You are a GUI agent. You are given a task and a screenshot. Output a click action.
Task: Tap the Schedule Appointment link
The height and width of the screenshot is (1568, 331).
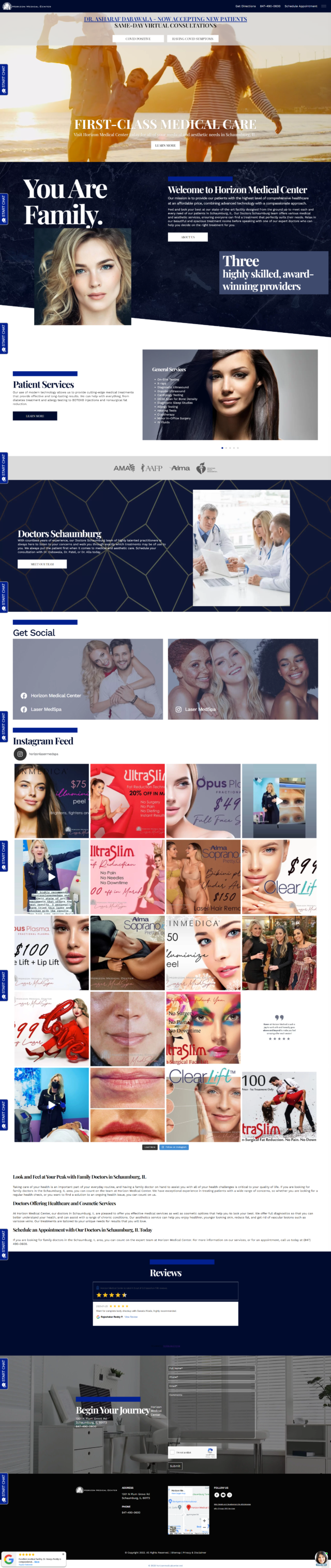300,6
